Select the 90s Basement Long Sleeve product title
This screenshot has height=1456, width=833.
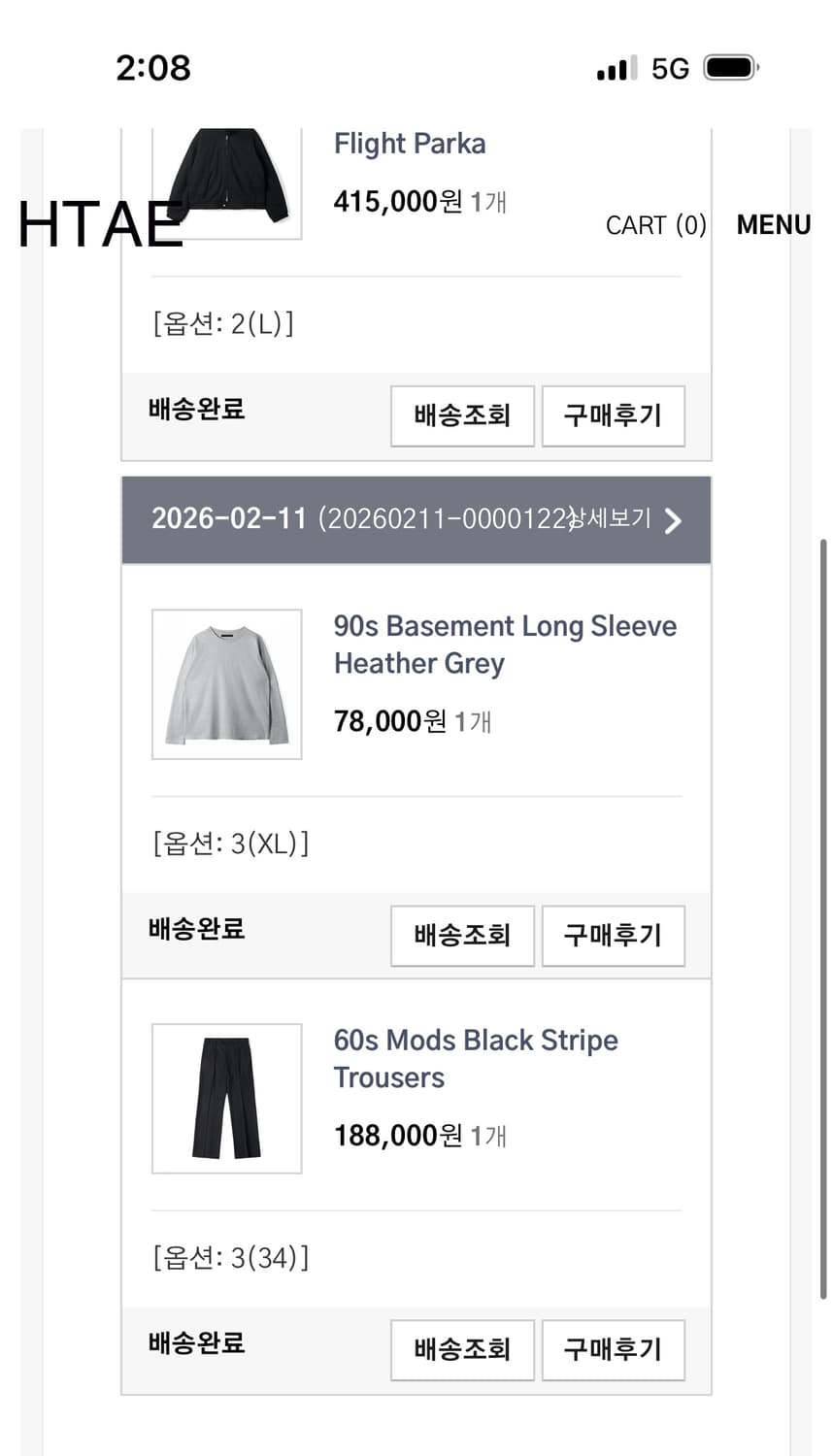coord(505,644)
